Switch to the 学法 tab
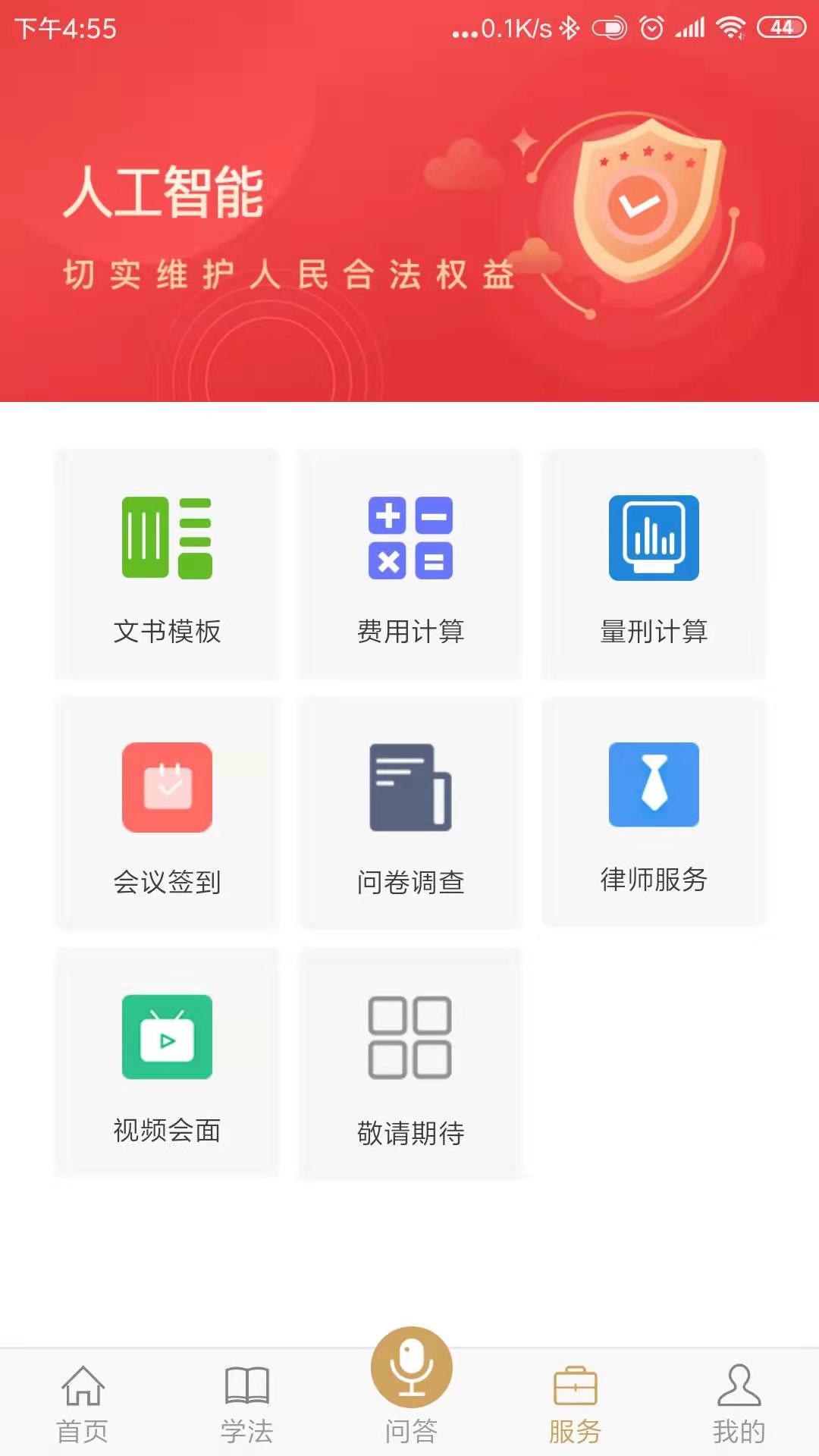 246,1404
